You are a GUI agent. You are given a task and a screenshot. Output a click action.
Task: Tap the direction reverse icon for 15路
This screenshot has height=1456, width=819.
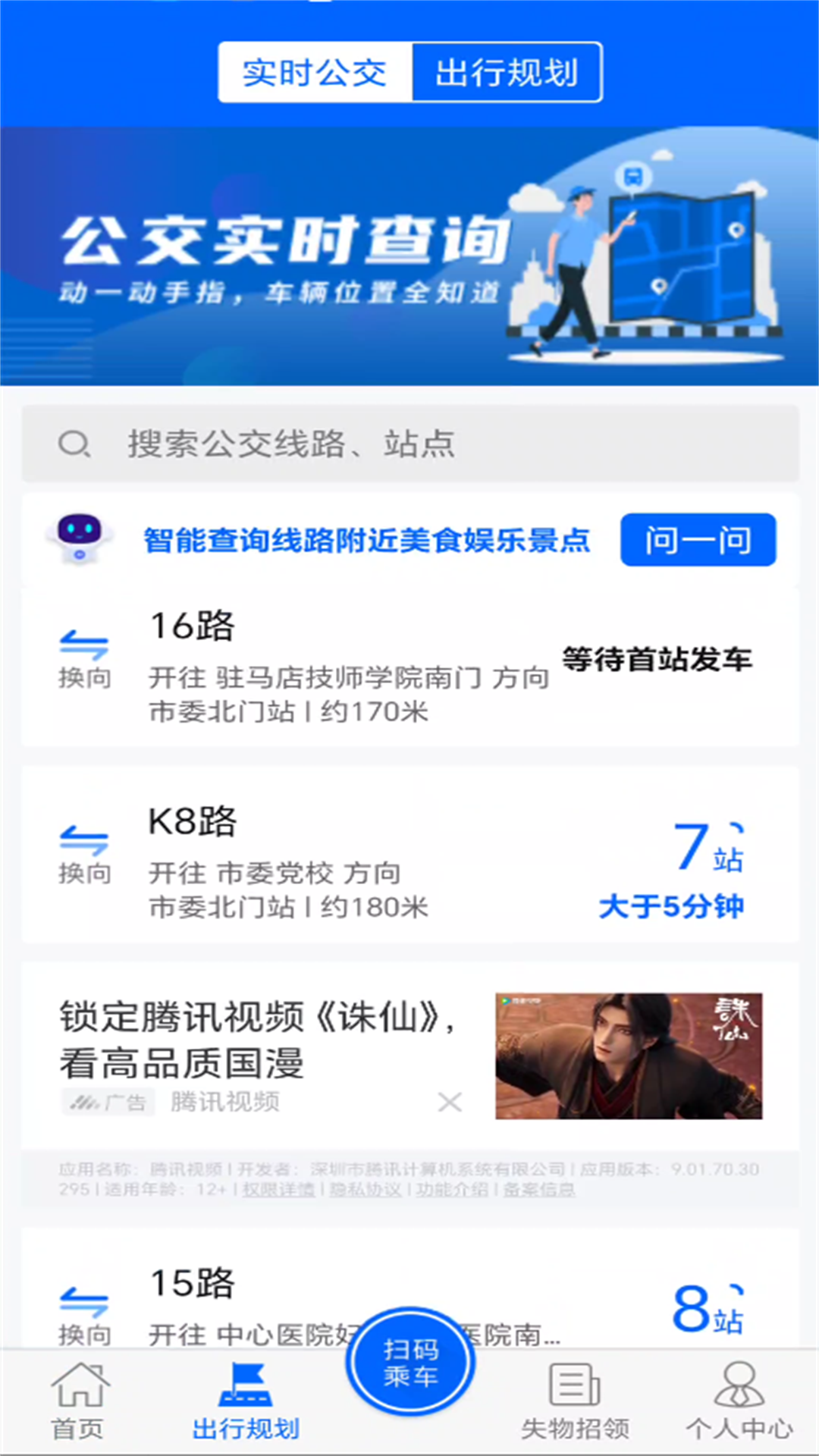(x=83, y=1304)
